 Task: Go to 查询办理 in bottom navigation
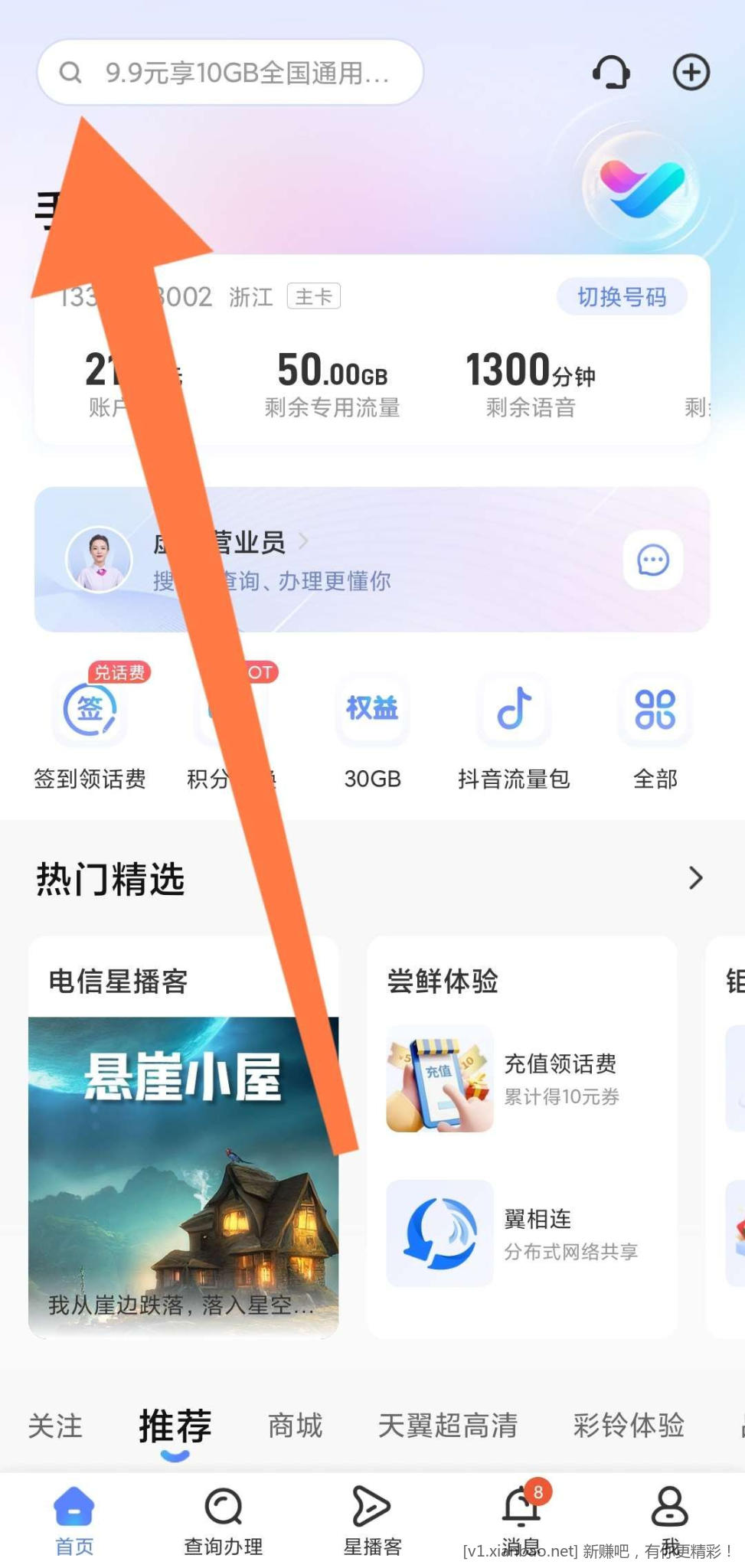pos(223,1521)
